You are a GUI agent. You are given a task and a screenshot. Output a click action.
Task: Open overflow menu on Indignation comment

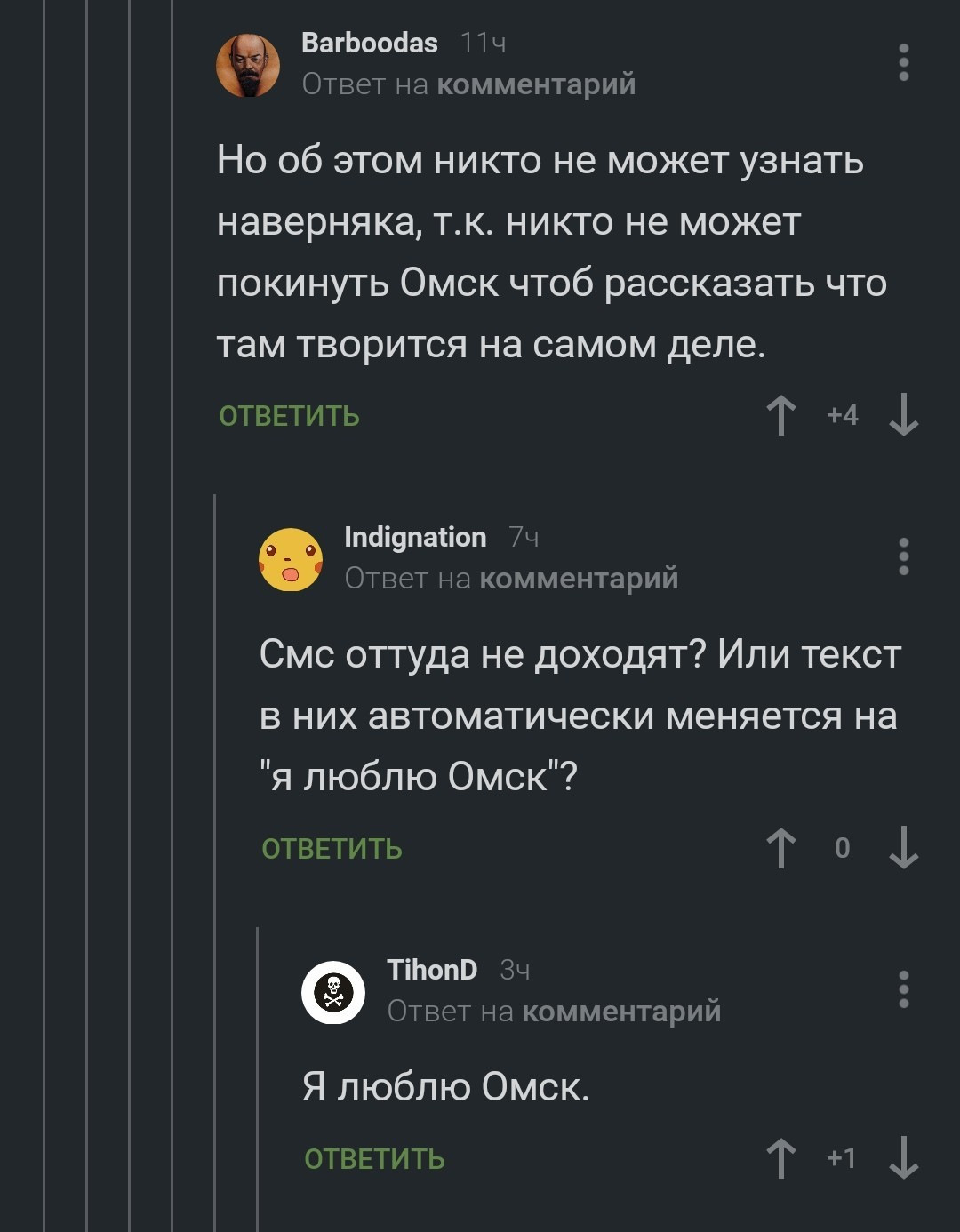[903, 557]
